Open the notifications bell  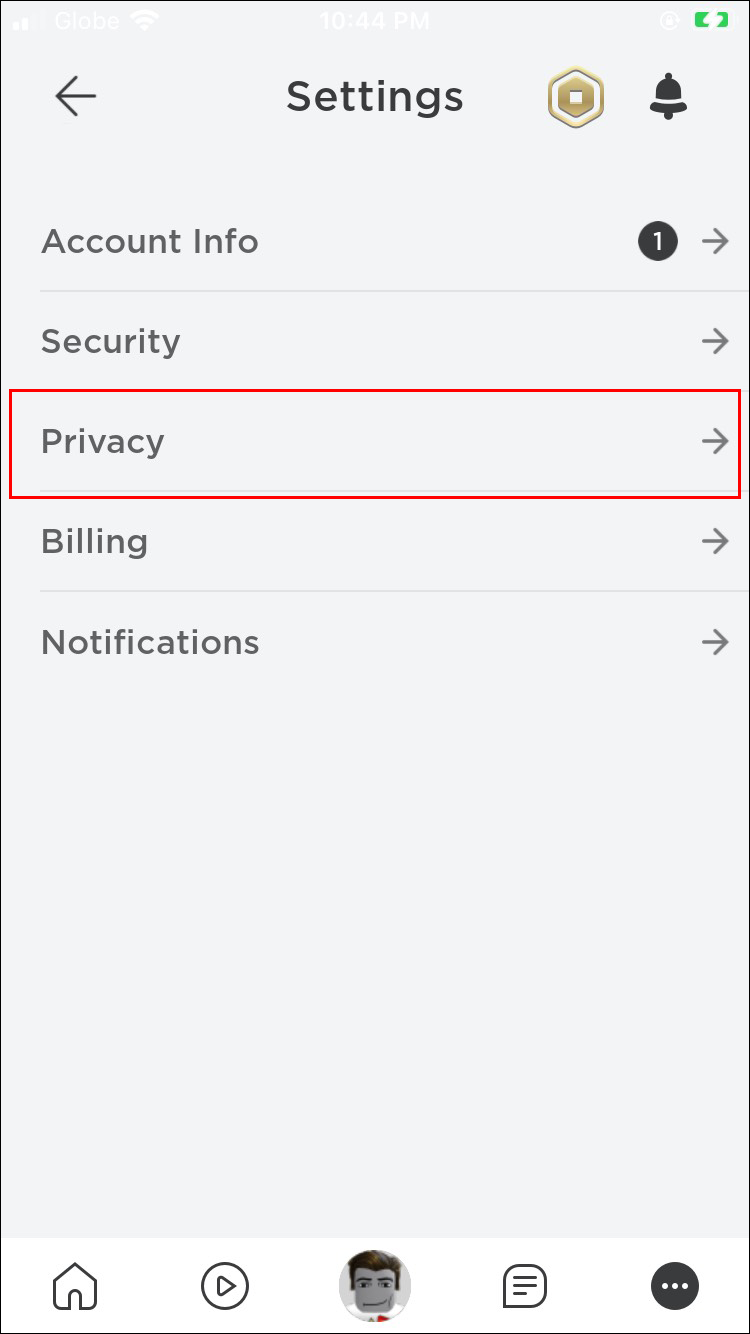click(668, 97)
